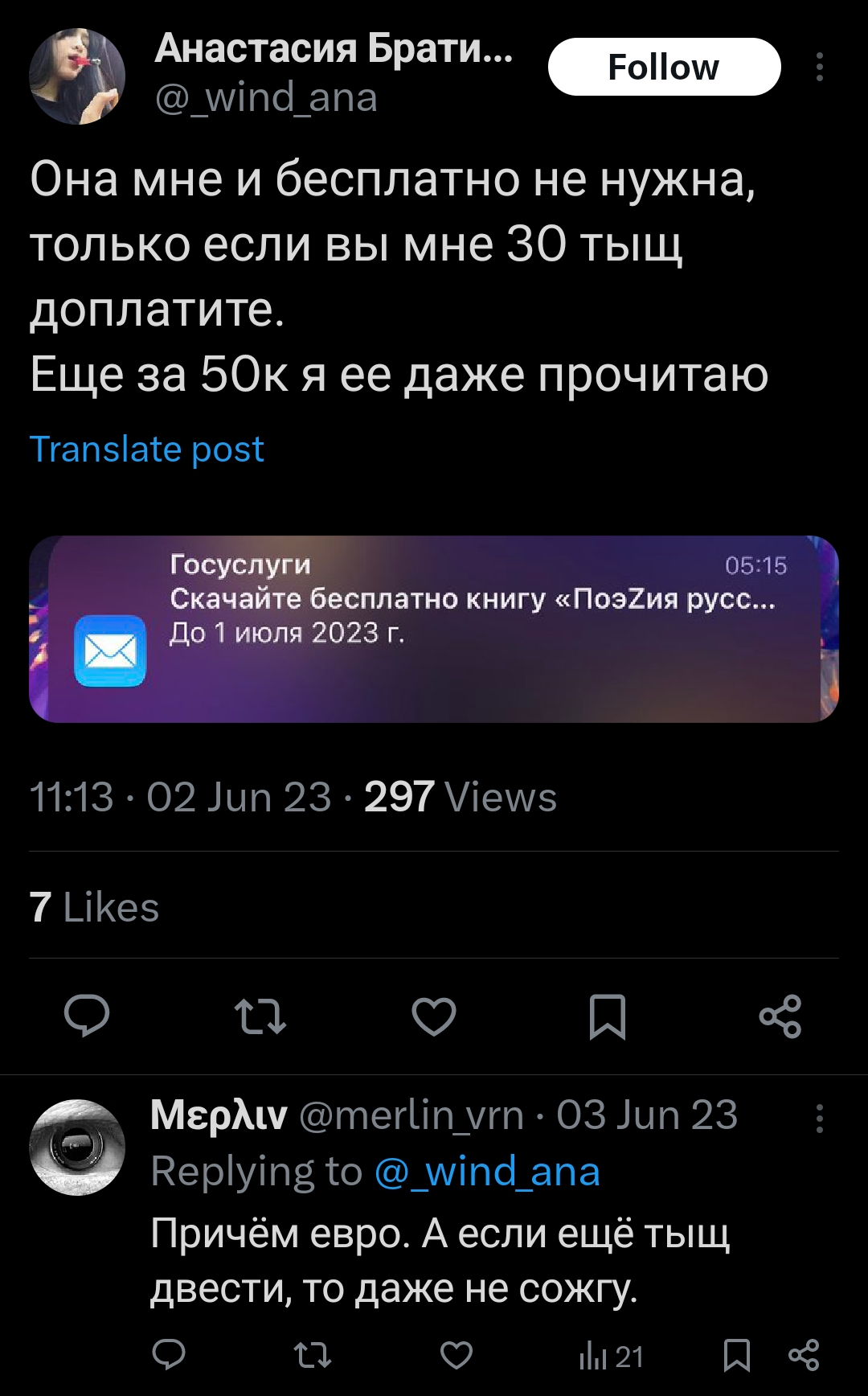Screen dimensions: 868x1396
Task: Tap Translate post link
Action: click(x=146, y=449)
